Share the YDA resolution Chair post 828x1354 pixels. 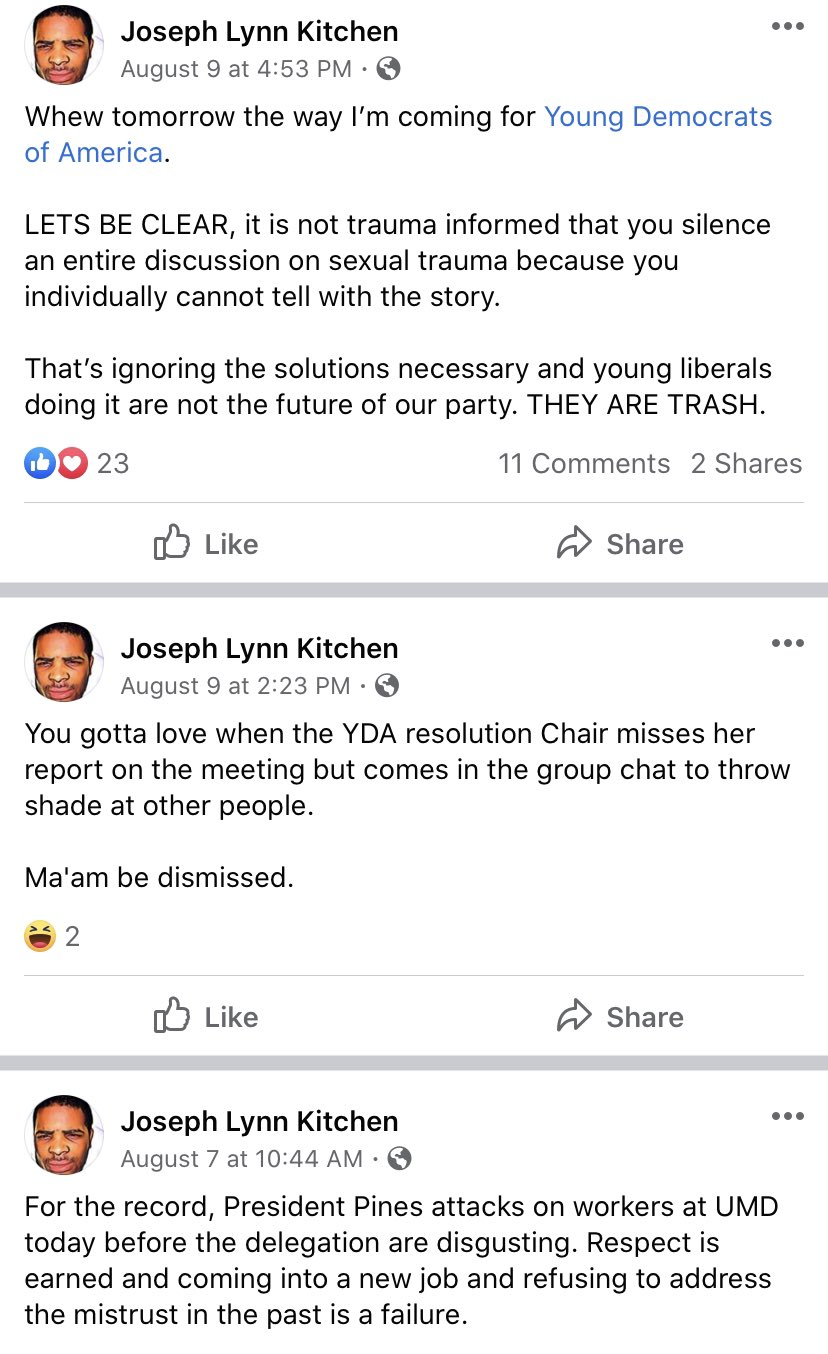[x=620, y=1017]
